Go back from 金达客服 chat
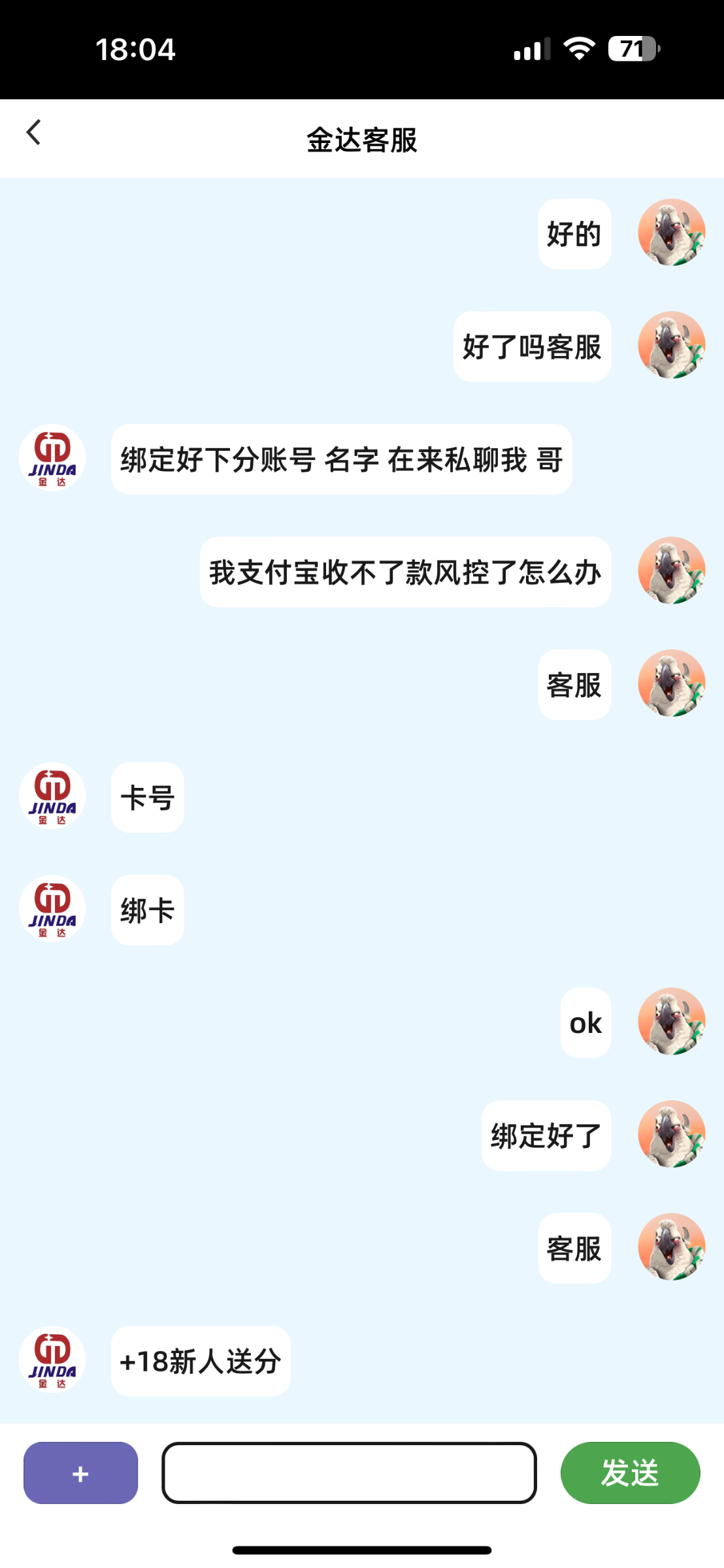Image resolution: width=724 pixels, height=1568 pixels. coord(34,133)
